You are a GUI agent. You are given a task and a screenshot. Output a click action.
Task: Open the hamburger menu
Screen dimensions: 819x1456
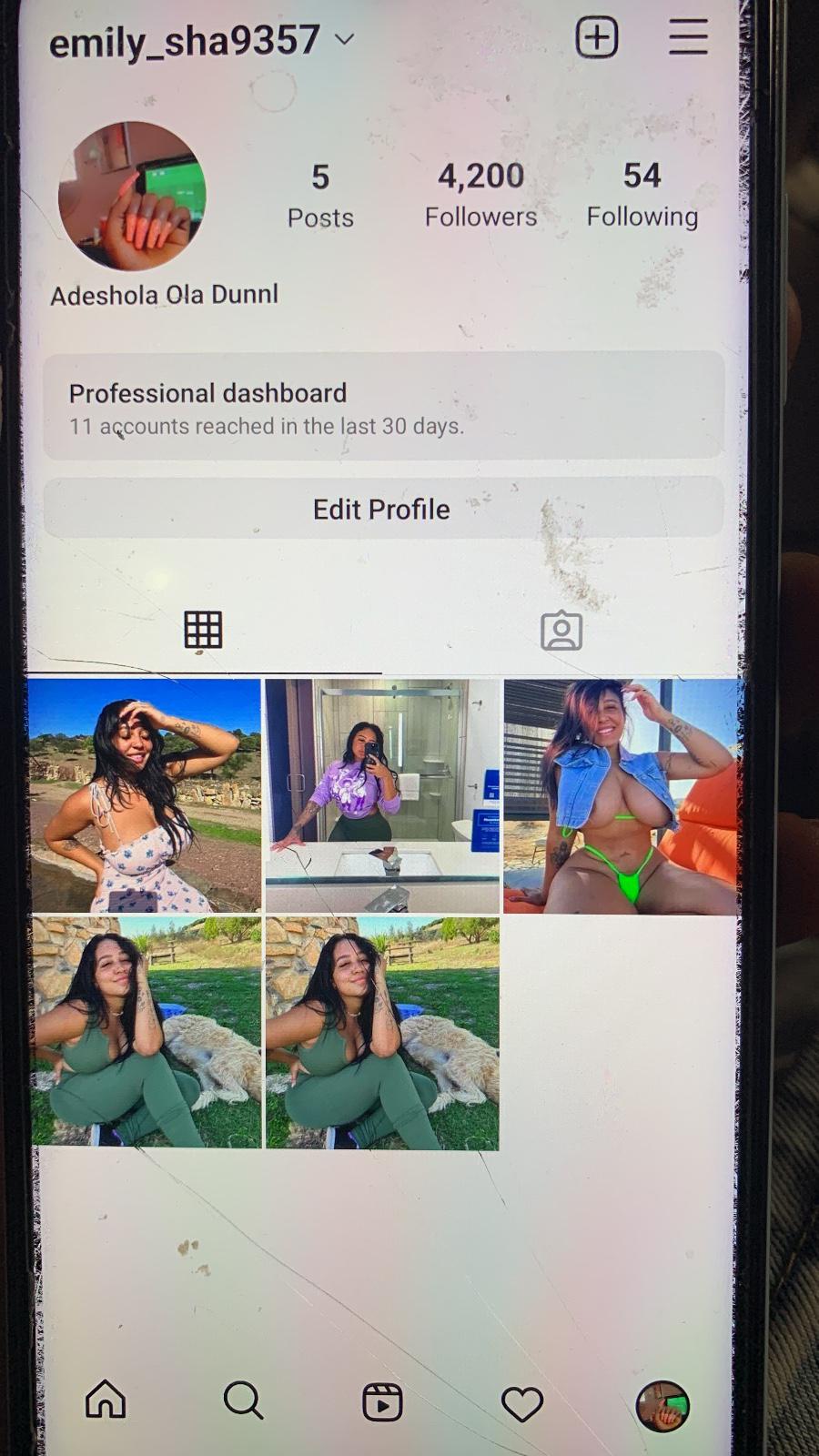tap(688, 37)
